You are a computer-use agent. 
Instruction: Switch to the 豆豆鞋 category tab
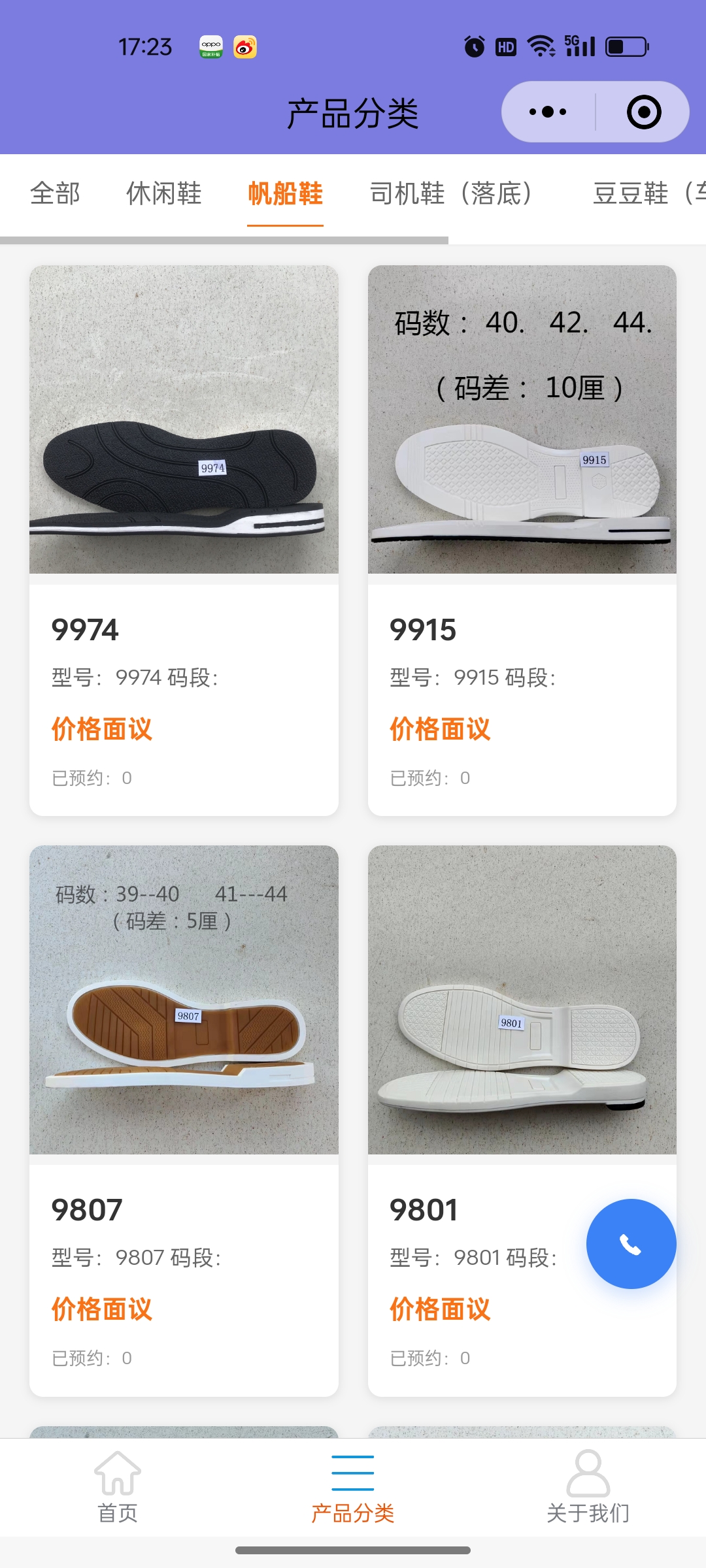(647, 193)
